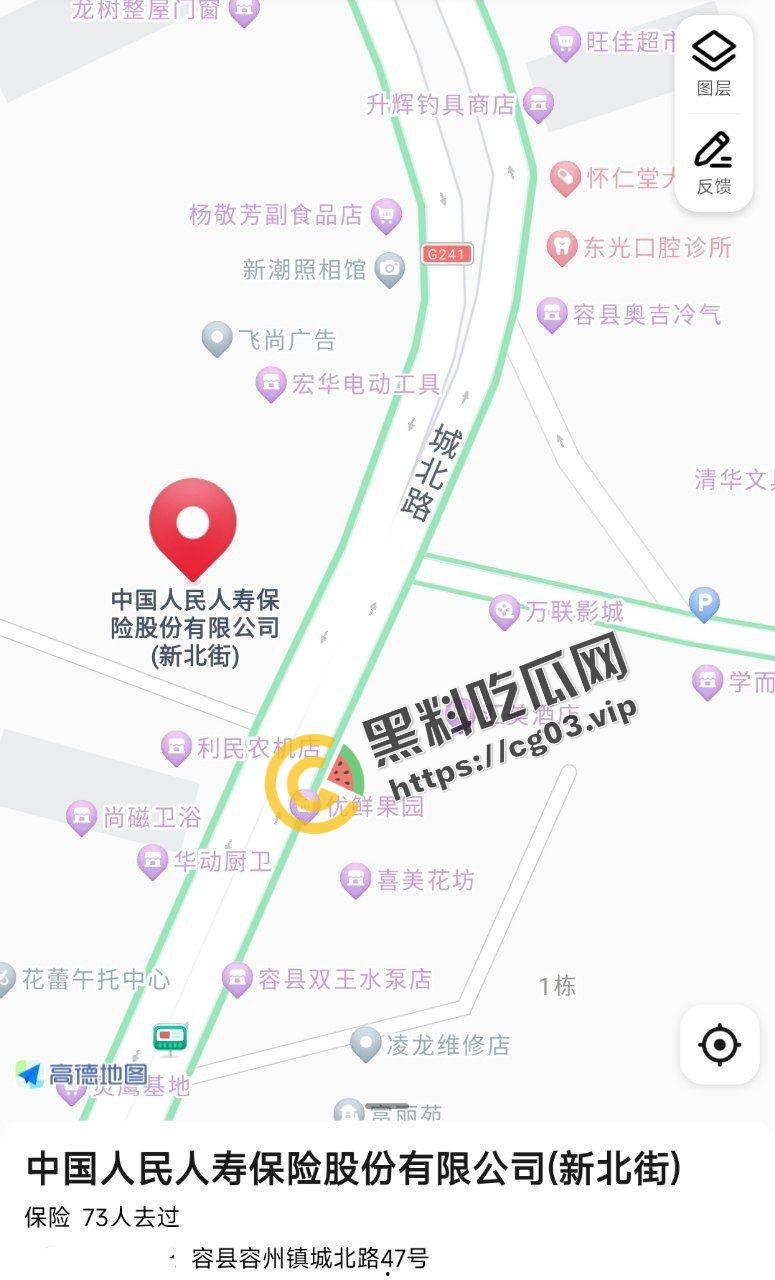
Task: Select the 喜美花坊 flower shop marker
Action: pyautogui.click(x=355, y=876)
